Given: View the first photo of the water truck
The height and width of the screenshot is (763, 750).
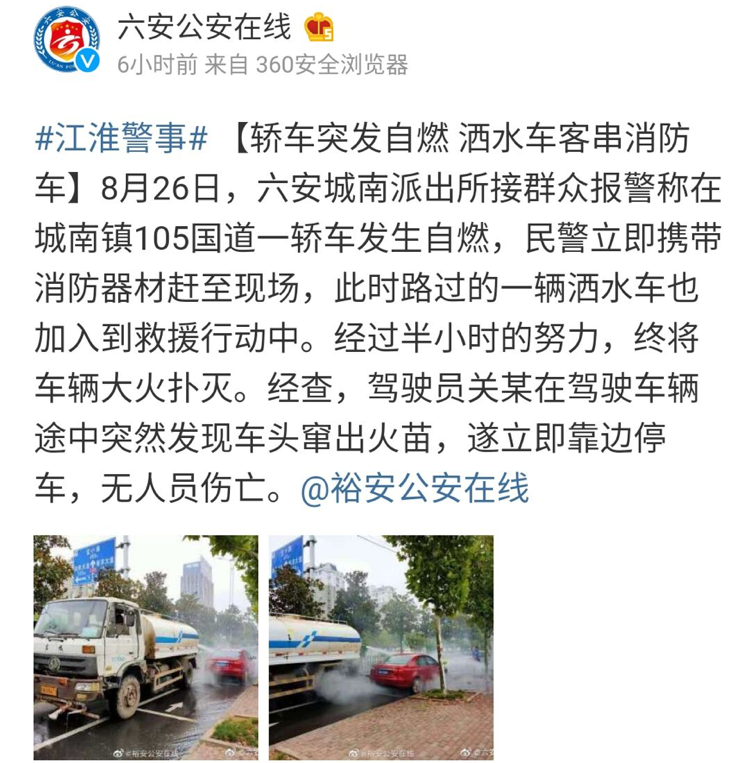Looking at the screenshot, I should (146, 647).
